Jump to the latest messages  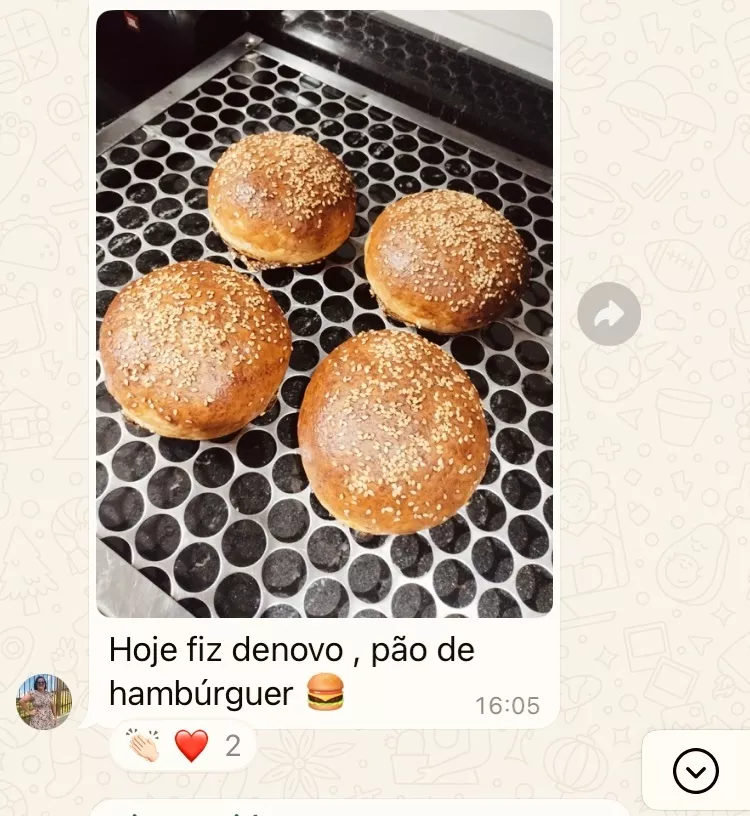(695, 770)
